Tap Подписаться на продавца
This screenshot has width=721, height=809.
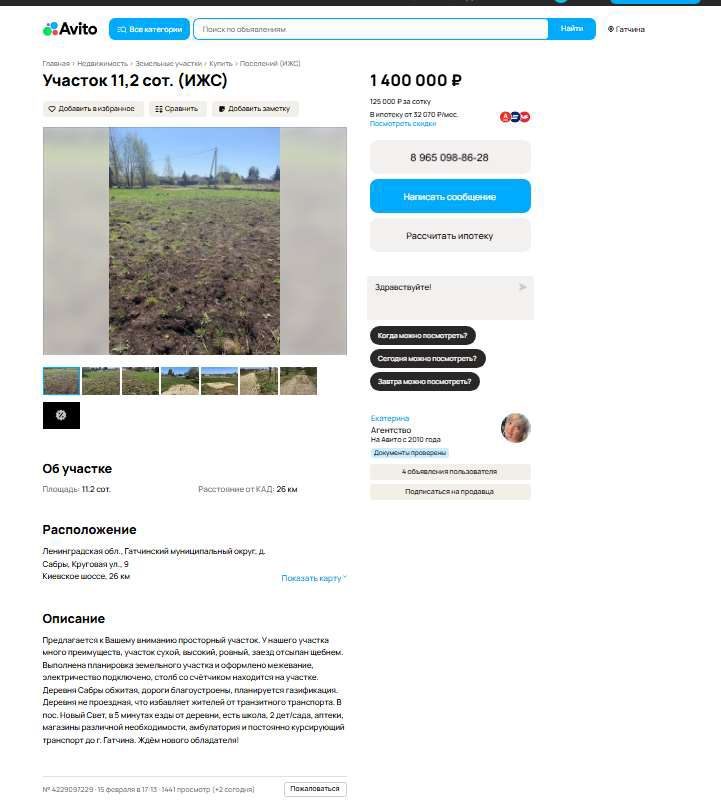[x=450, y=492]
